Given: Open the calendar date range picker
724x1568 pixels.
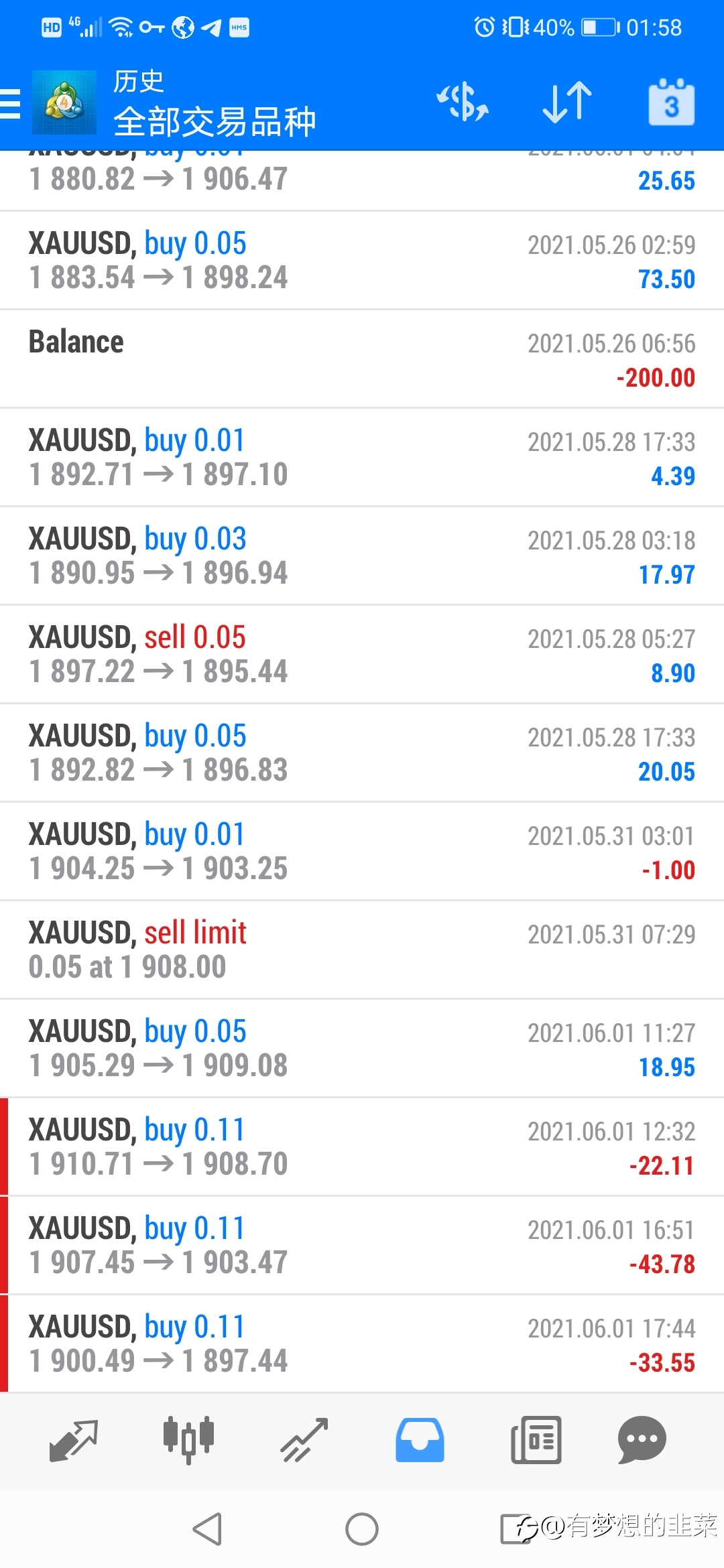Looking at the screenshot, I should click(671, 102).
